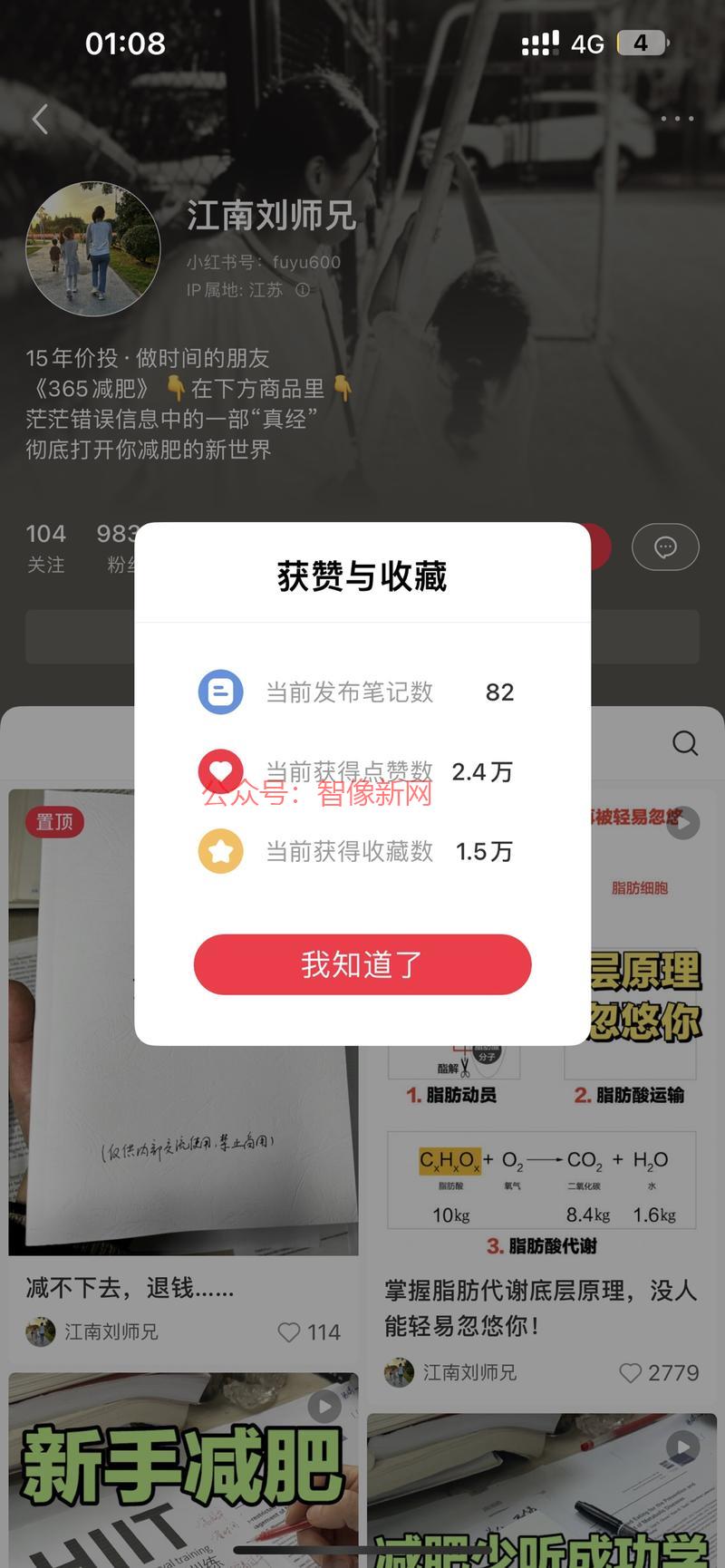Screen dimensions: 725x1568
Task: Open 江南刘师兄 profile avatar photo
Action: click(x=93, y=249)
